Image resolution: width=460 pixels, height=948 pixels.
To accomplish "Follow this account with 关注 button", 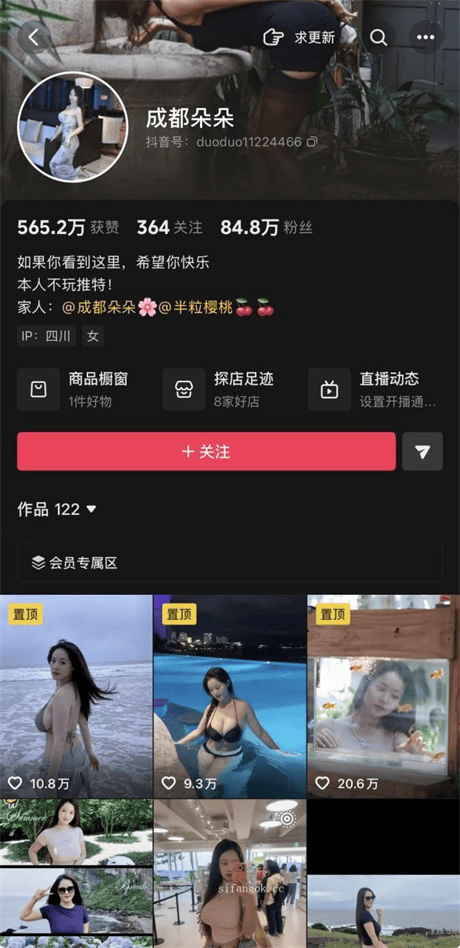I will click(206, 452).
